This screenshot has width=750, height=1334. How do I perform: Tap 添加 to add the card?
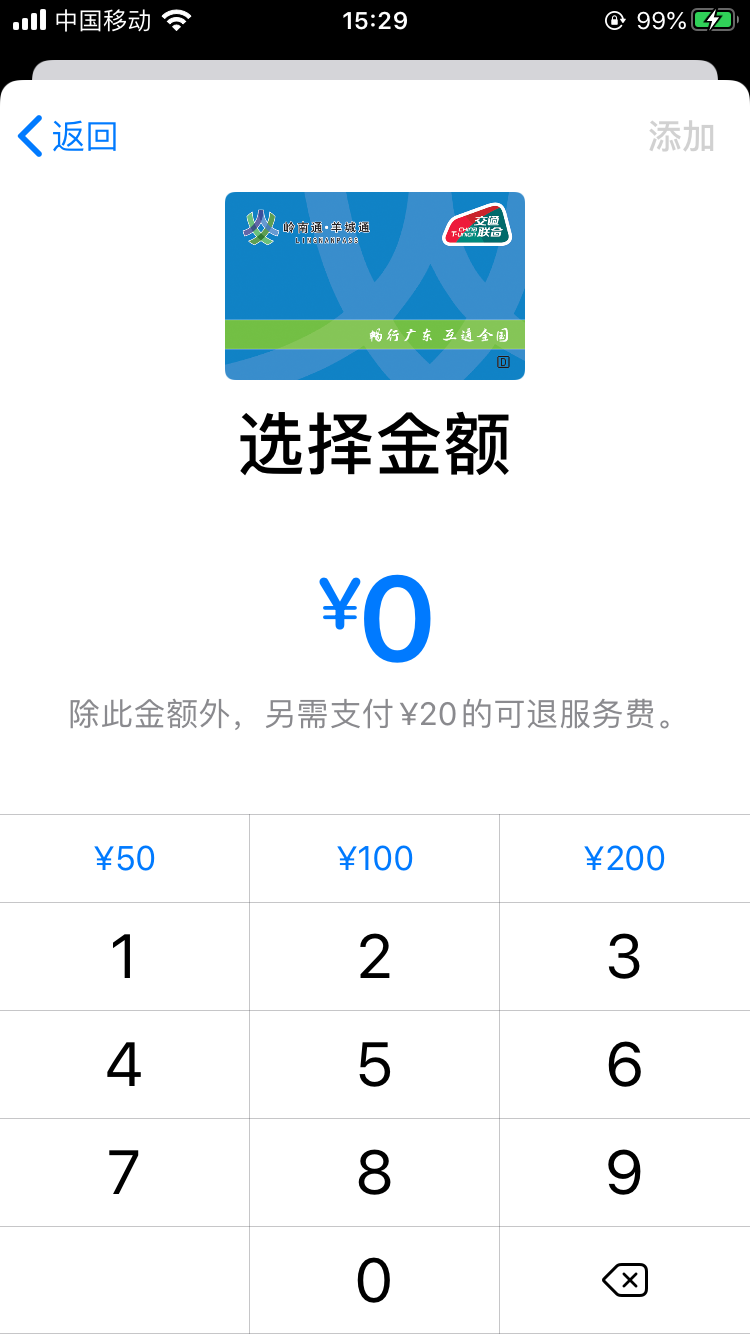tap(681, 136)
